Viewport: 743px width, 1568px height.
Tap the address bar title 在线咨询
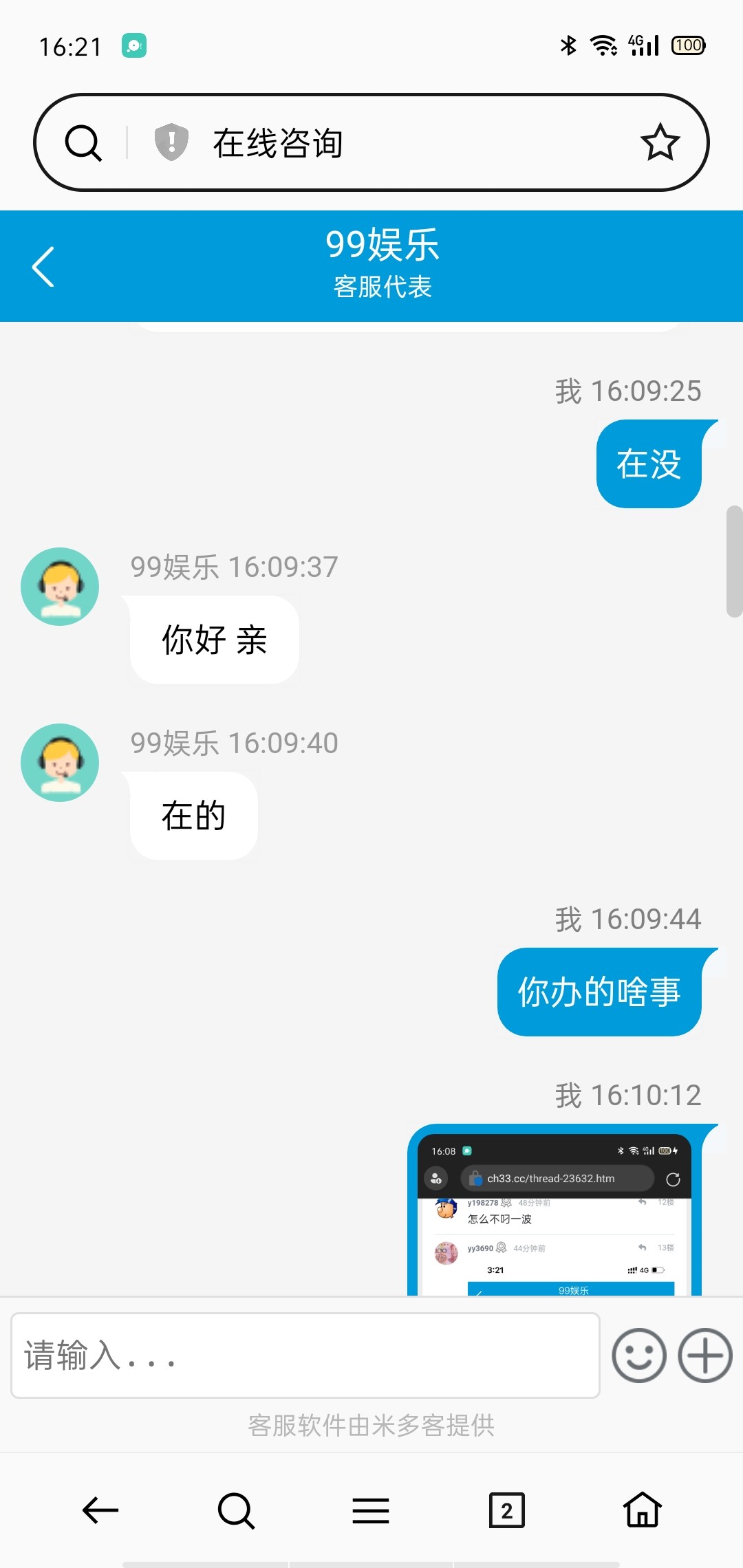tap(278, 143)
